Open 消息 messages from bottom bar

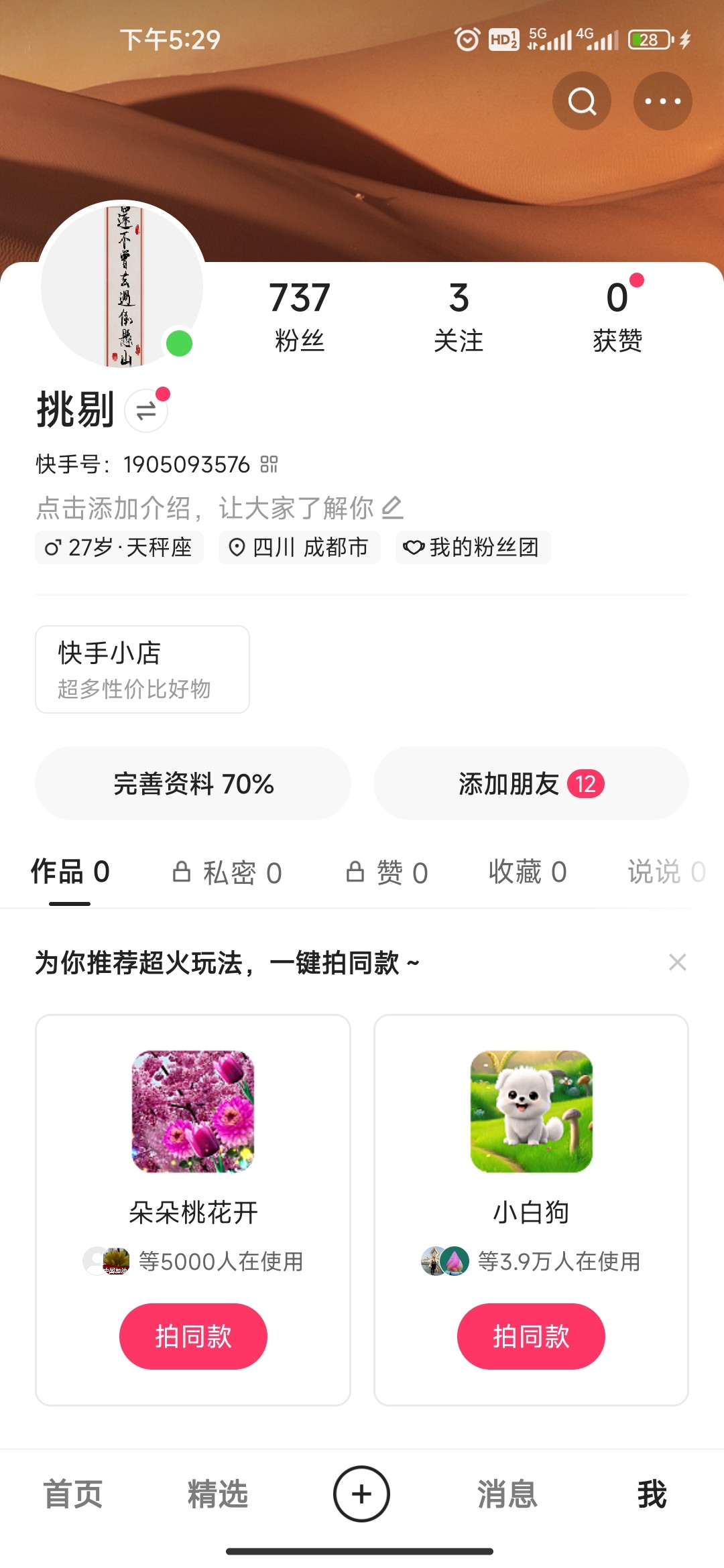507,1493
